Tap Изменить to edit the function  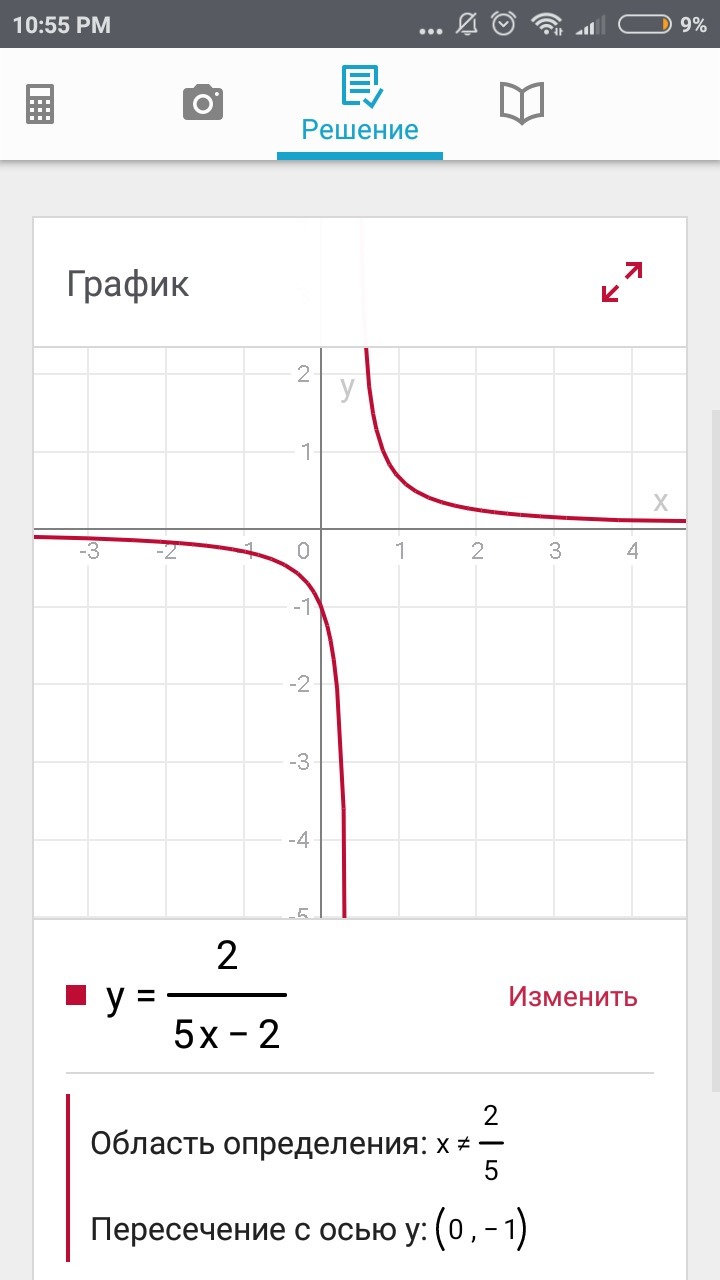pos(572,996)
